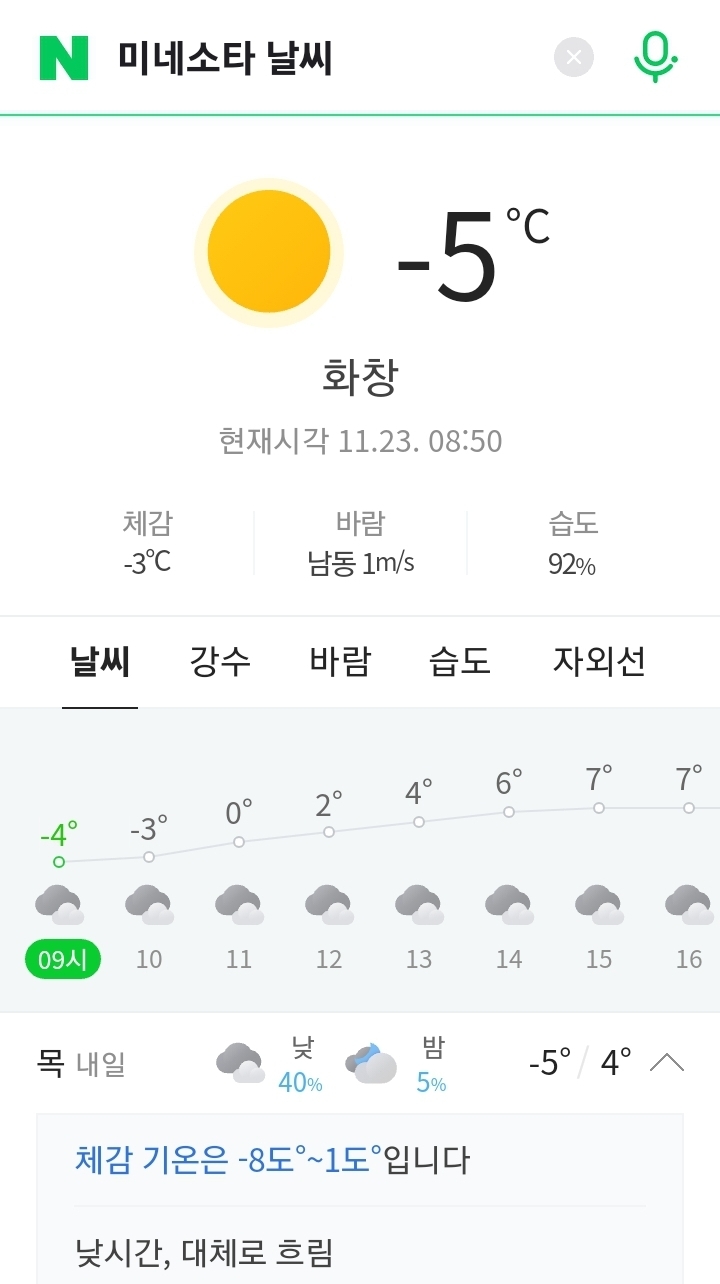Select the 날씨 tab

pyautogui.click(x=100, y=662)
